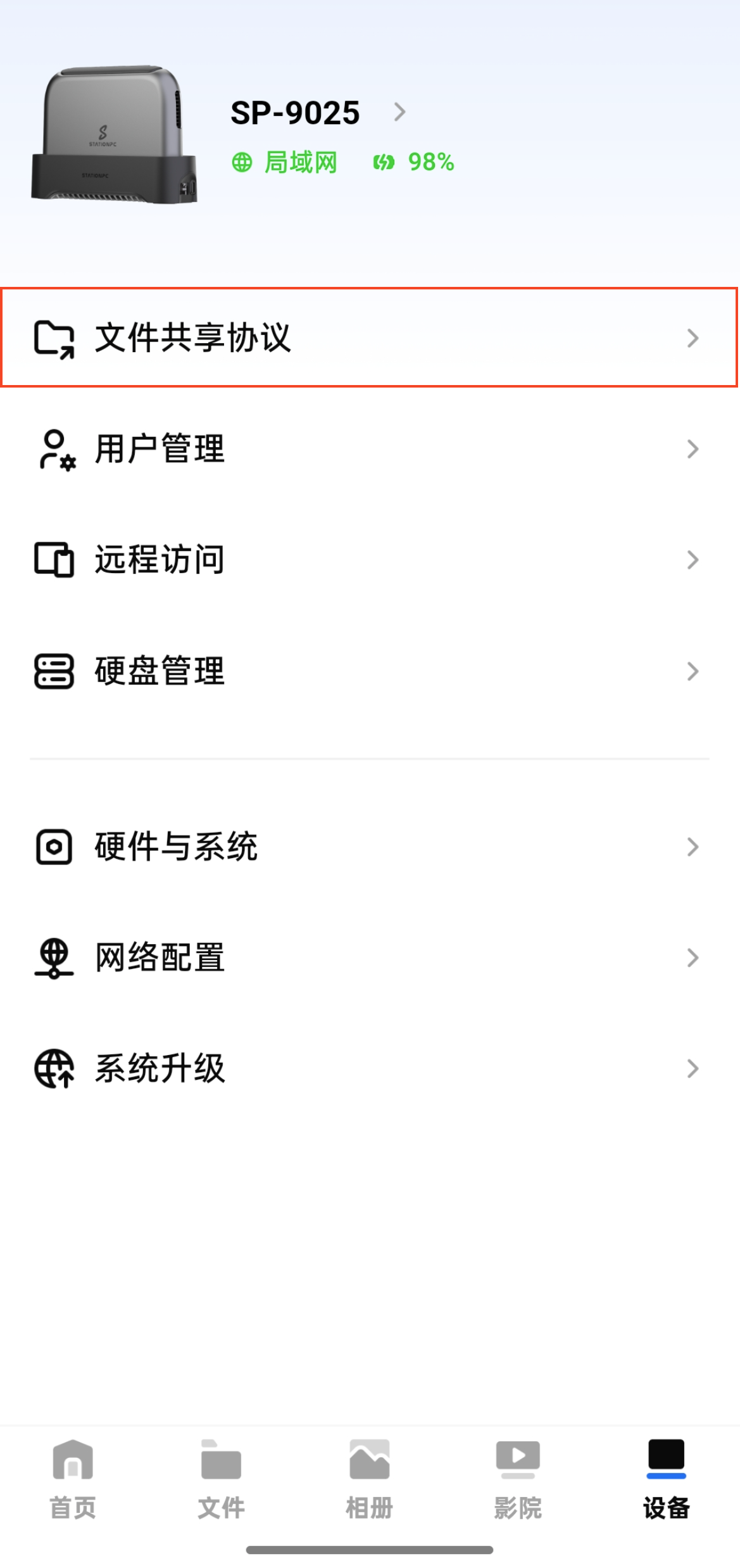The height and width of the screenshot is (1568, 740).
Task: Open 硬件与系统 page
Action: click(x=369, y=847)
